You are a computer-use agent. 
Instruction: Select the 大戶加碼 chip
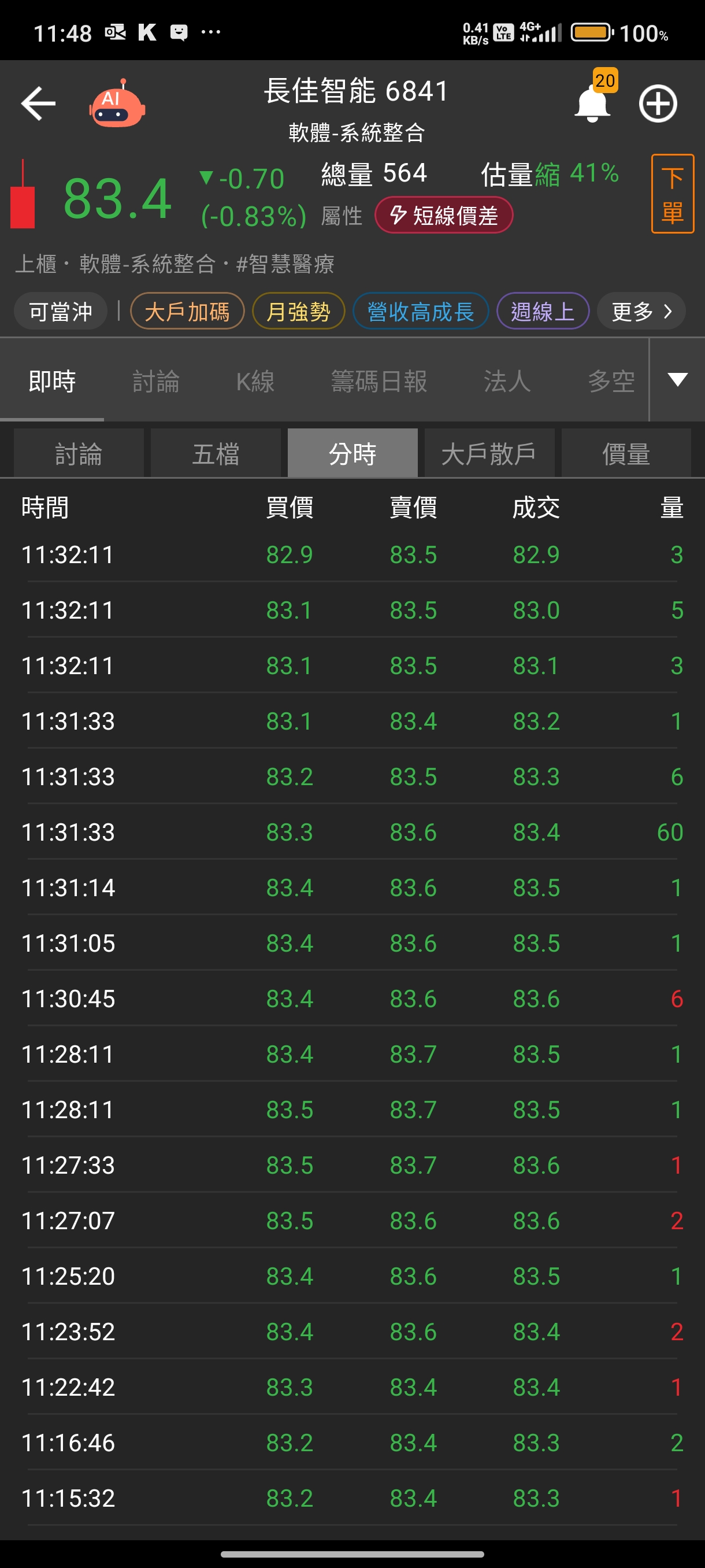[187, 312]
